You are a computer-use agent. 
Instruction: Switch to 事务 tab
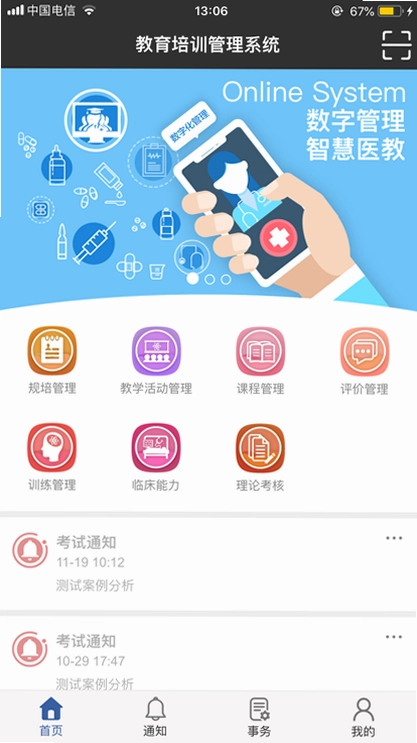coord(260,716)
